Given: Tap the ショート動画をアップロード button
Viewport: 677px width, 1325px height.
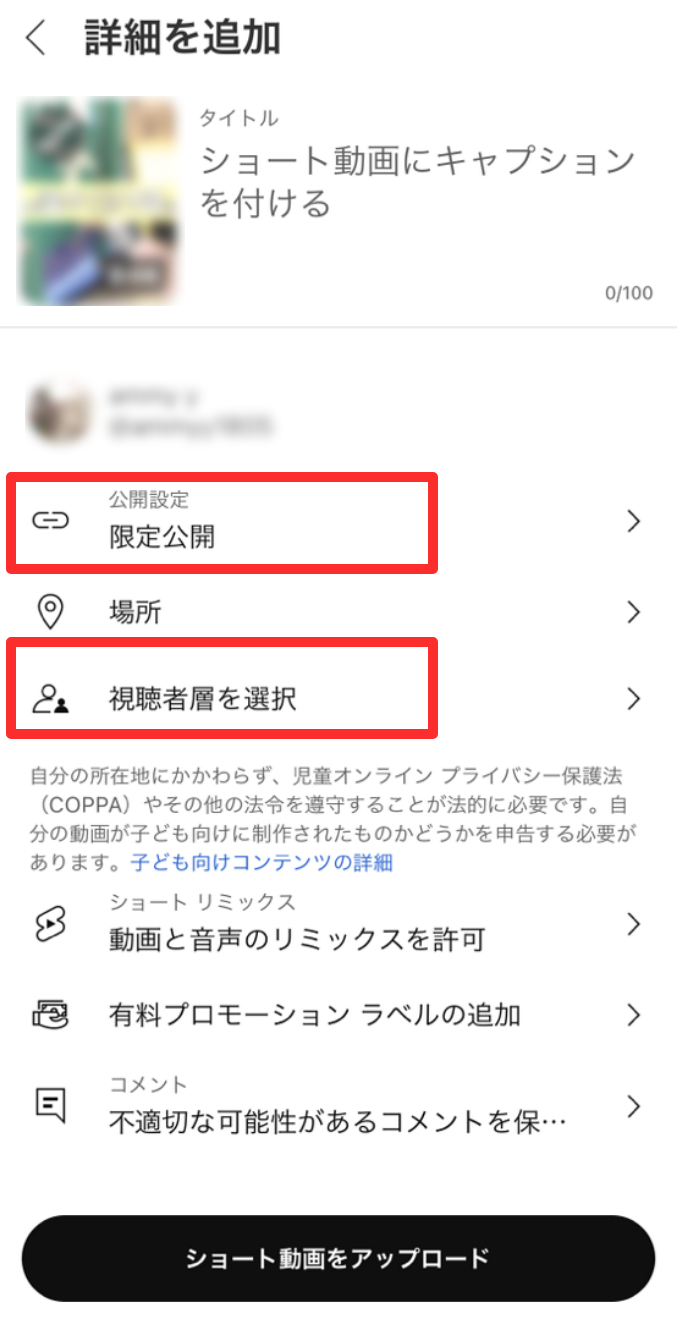Looking at the screenshot, I should pyautogui.click(x=338, y=1258).
